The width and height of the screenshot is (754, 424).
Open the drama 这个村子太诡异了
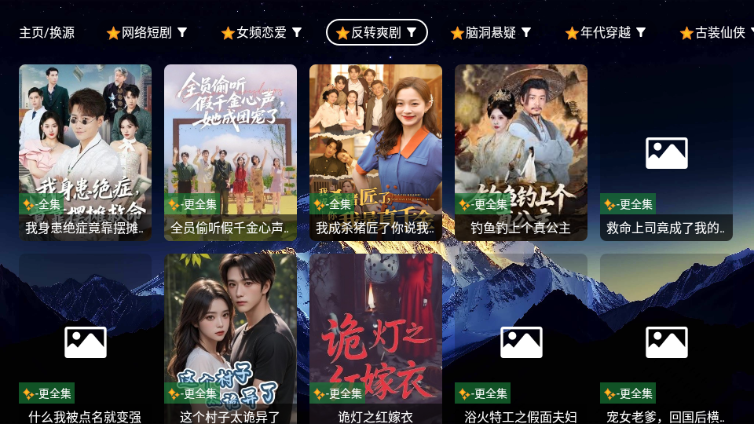(x=230, y=340)
